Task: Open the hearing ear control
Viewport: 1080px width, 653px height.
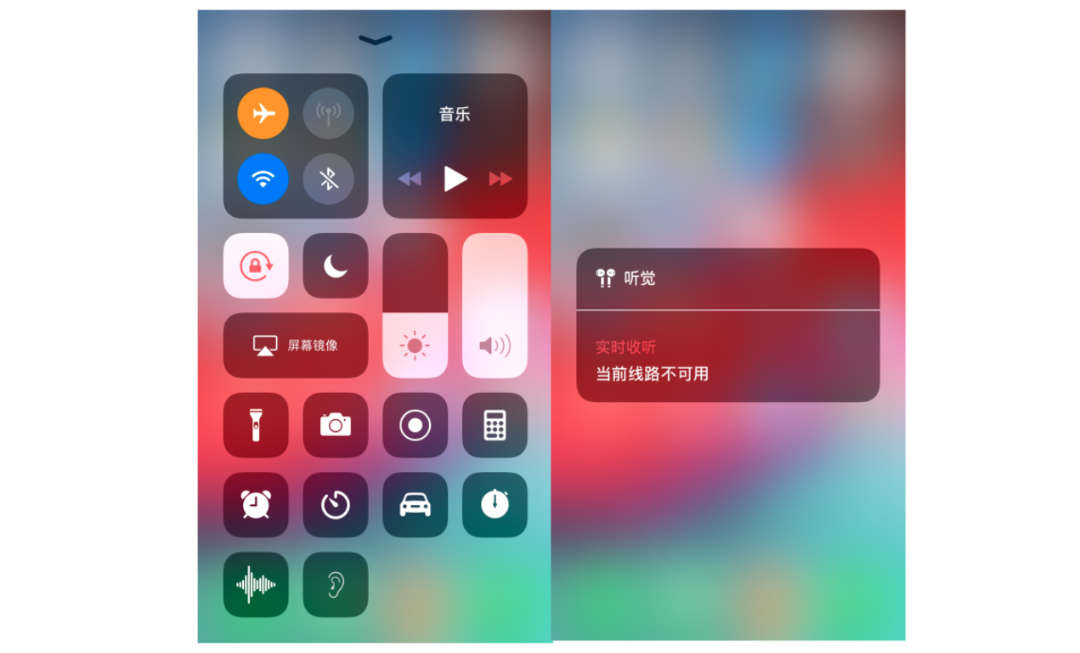Action: point(335,584)
